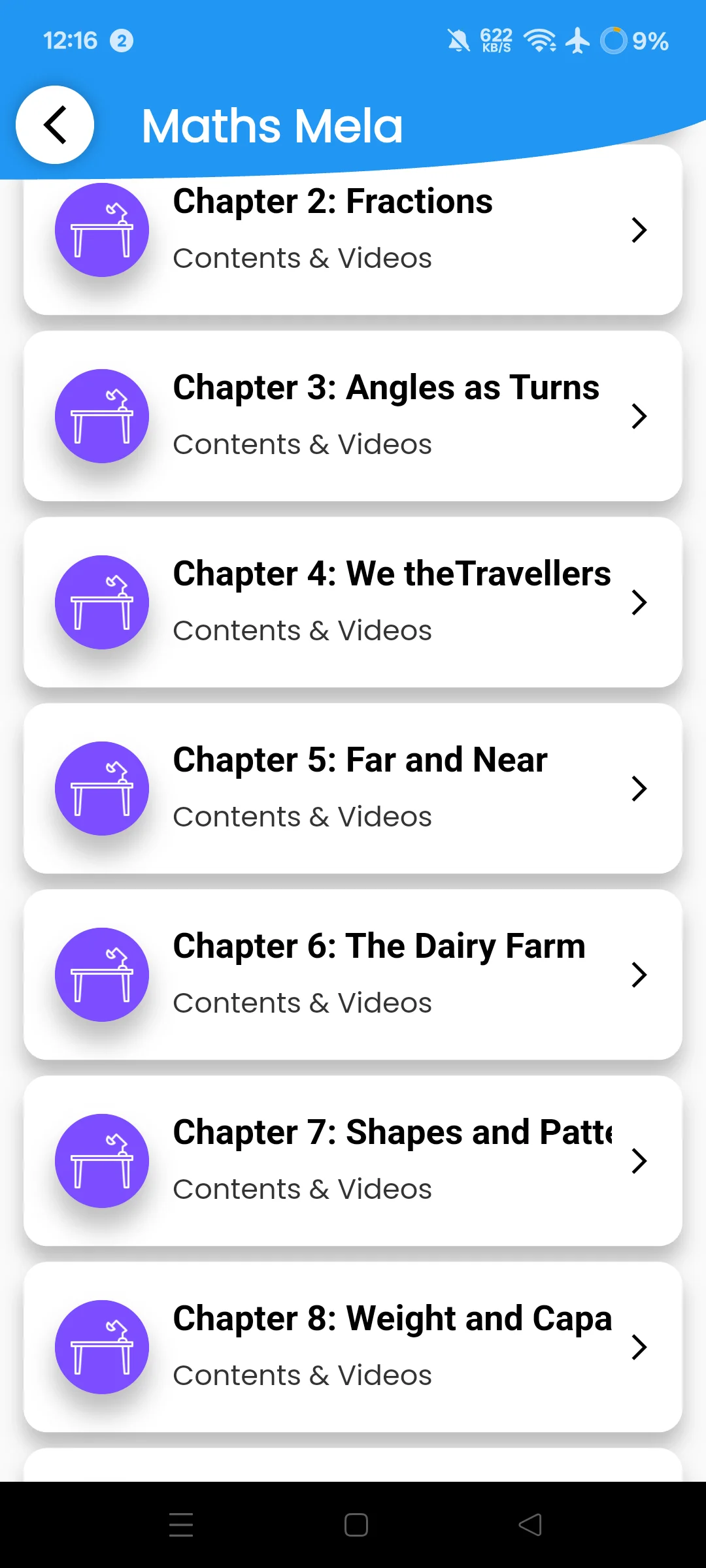706x1568 pixels.
Task: Open Chapter 6: The Dairy Farm
Action: point(353,975)
